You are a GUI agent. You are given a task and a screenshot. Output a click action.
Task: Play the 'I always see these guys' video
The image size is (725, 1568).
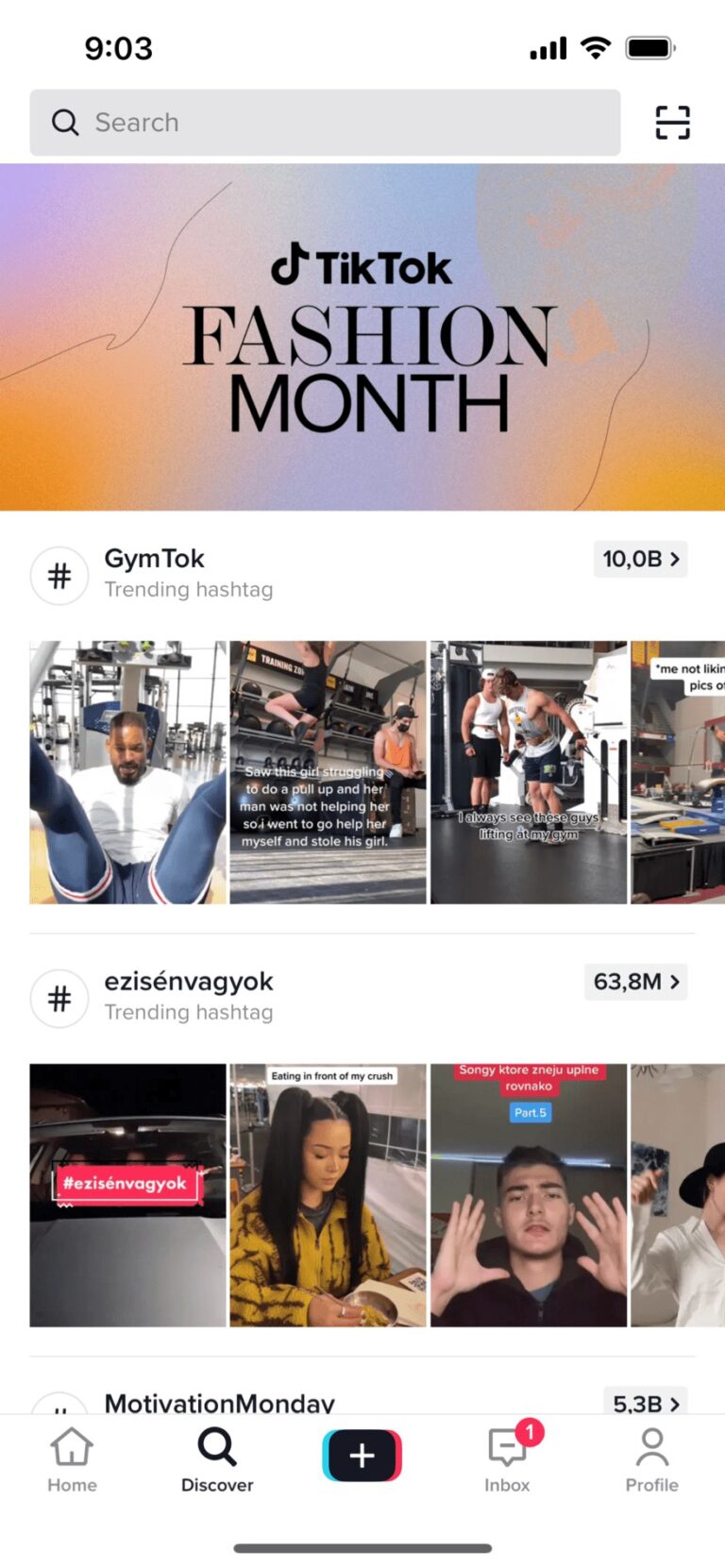pos(528,772)
